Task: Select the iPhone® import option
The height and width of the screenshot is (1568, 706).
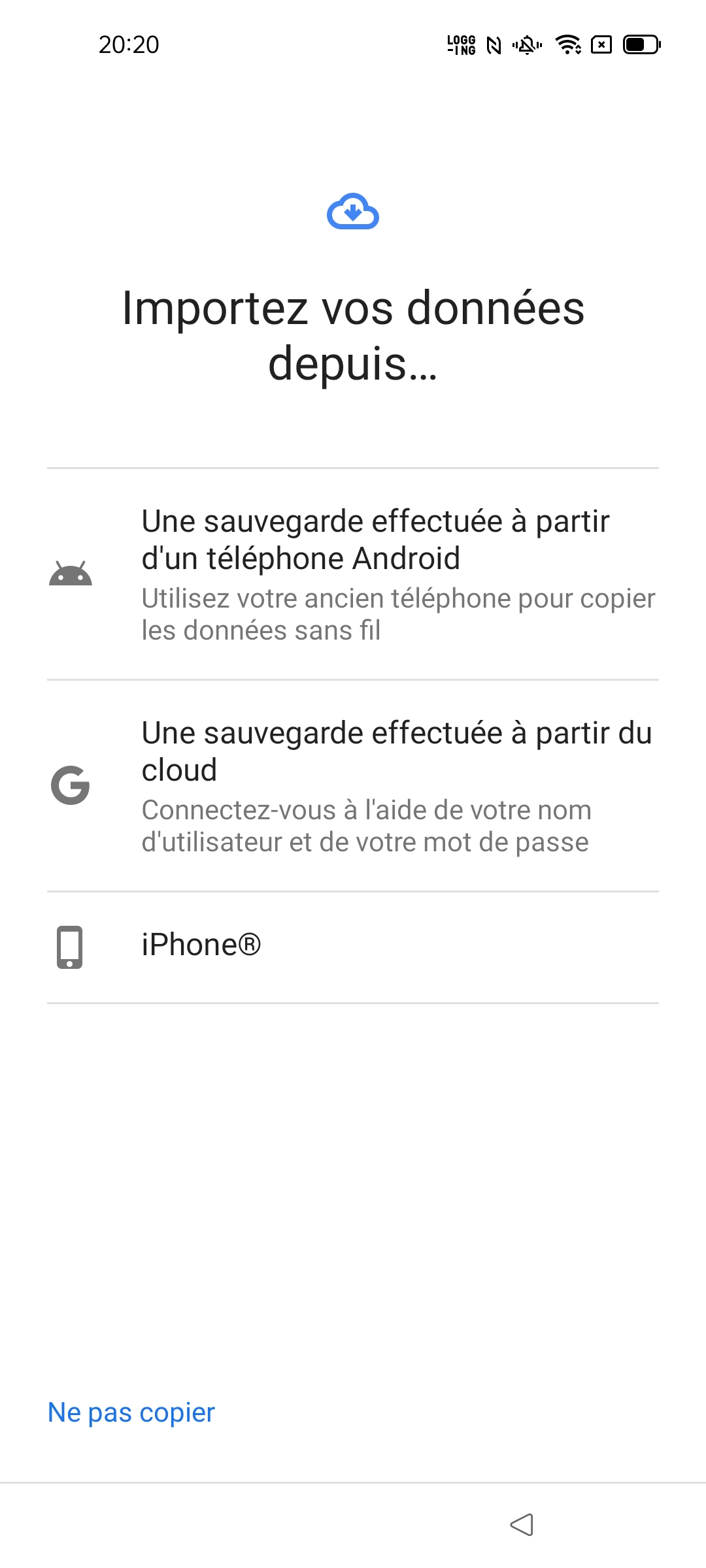Action: (x=353, y=947)
